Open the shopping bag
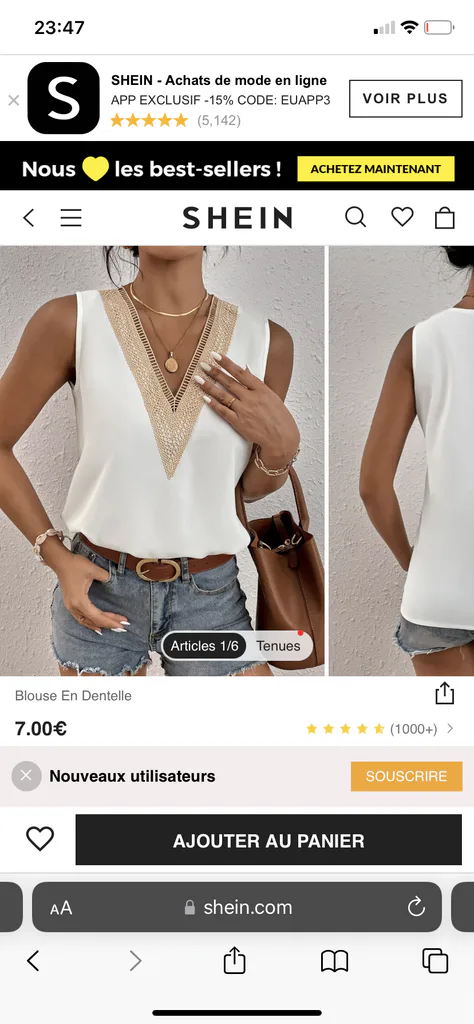The width and height of the screenshot is (474, 1024). tap(445, 217)
